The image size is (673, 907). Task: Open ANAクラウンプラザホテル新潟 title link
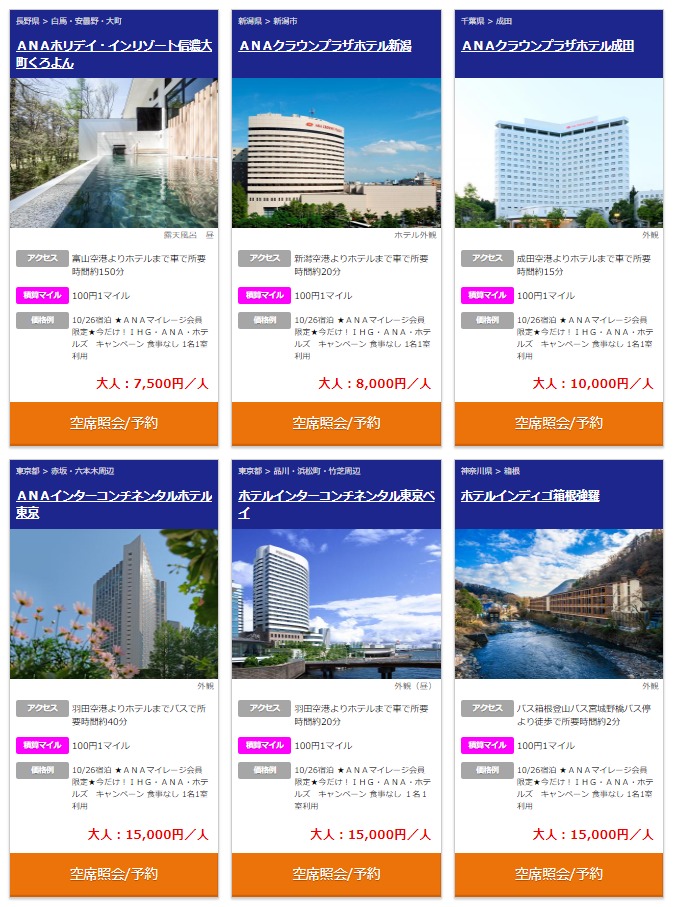point(325,46)
